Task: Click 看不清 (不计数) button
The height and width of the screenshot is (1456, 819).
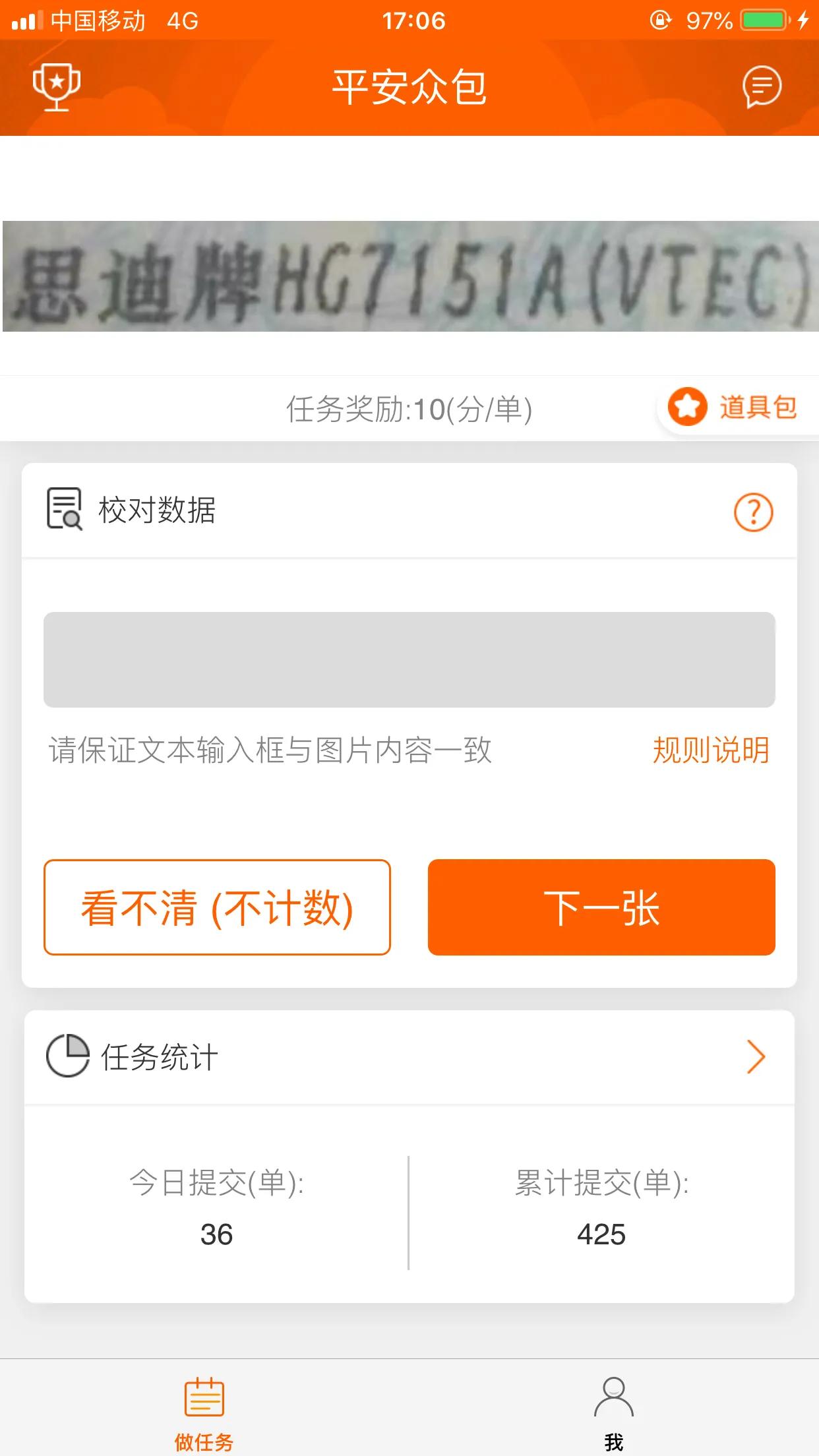Action: pos(216,908)
